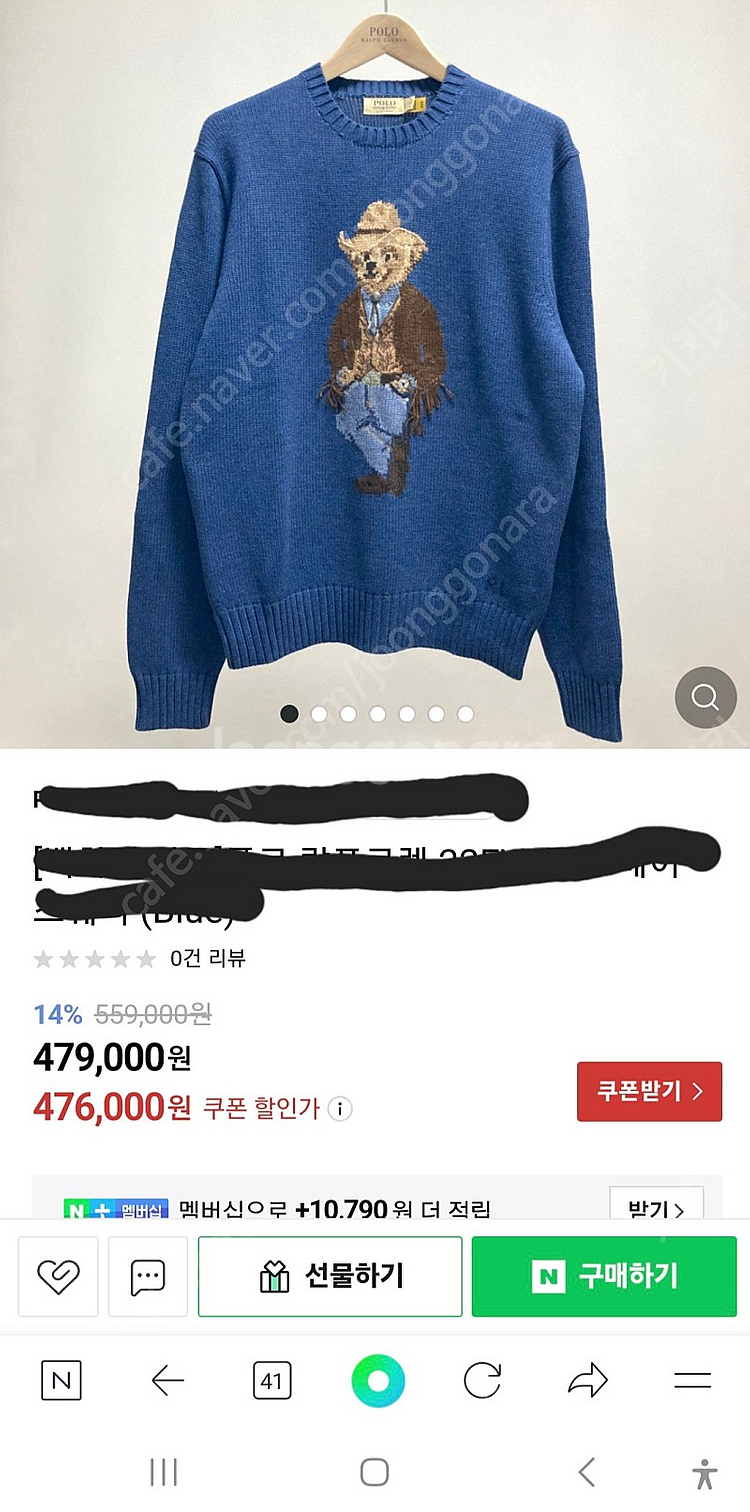Open the browser hamburger menu
Viewport: 750px width, 1512px height.
pyautogui.click(x=692, y=1382)
